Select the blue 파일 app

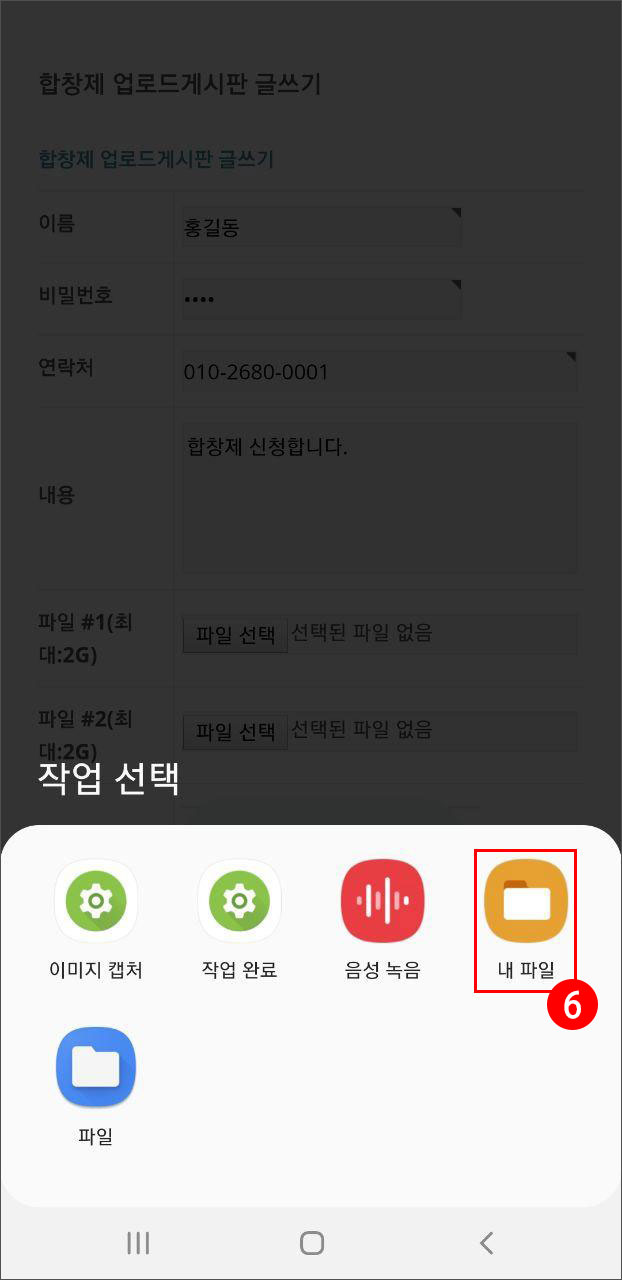point(96,1068)
